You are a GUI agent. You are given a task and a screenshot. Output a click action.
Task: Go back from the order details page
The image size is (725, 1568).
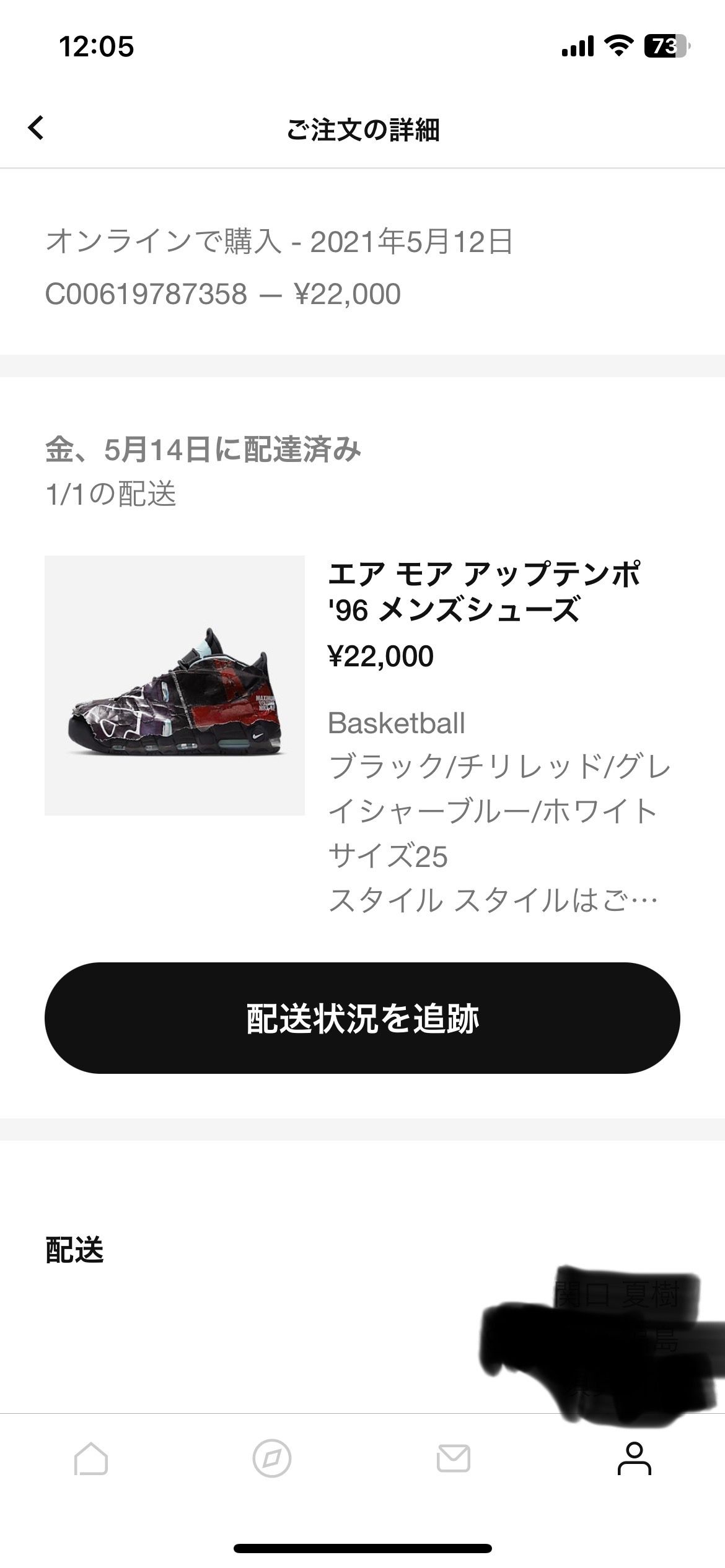[x=37, y=128]
